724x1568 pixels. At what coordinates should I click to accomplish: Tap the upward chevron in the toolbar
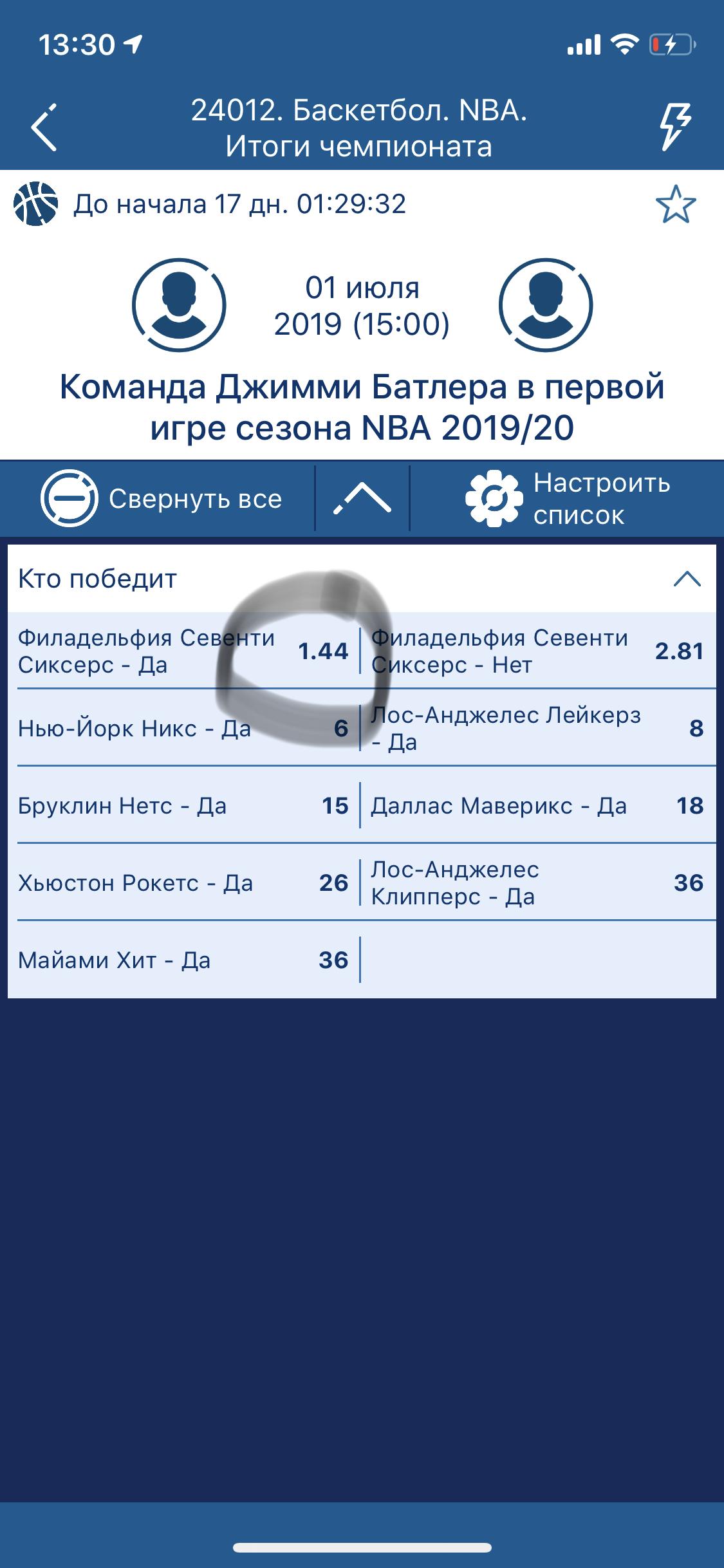point(362,499)
